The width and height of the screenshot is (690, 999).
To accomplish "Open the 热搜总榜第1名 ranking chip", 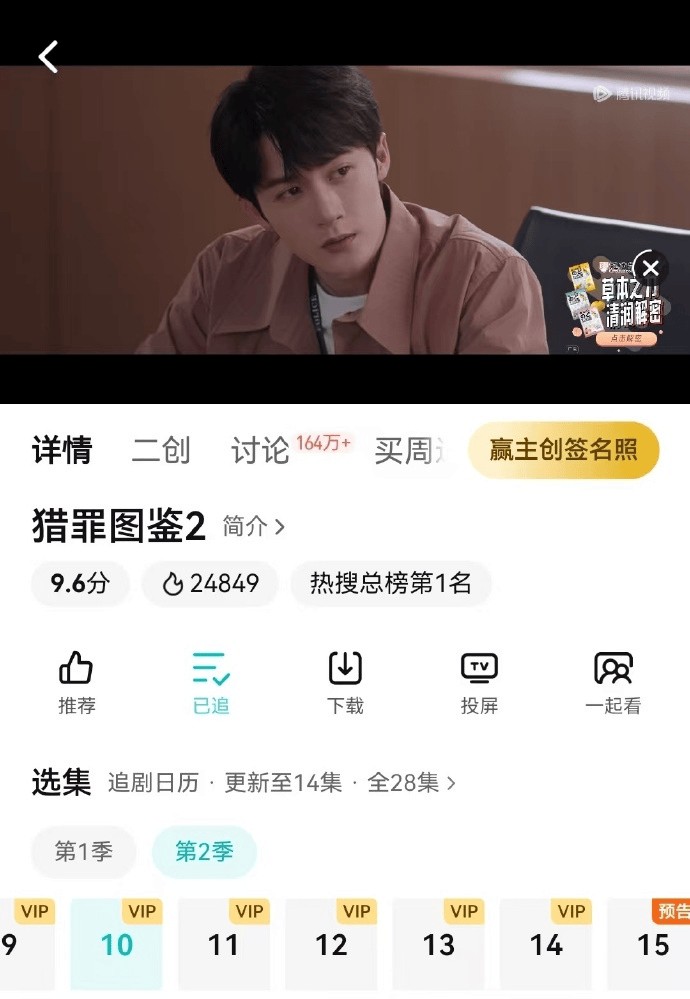I will tap(390, 584).
